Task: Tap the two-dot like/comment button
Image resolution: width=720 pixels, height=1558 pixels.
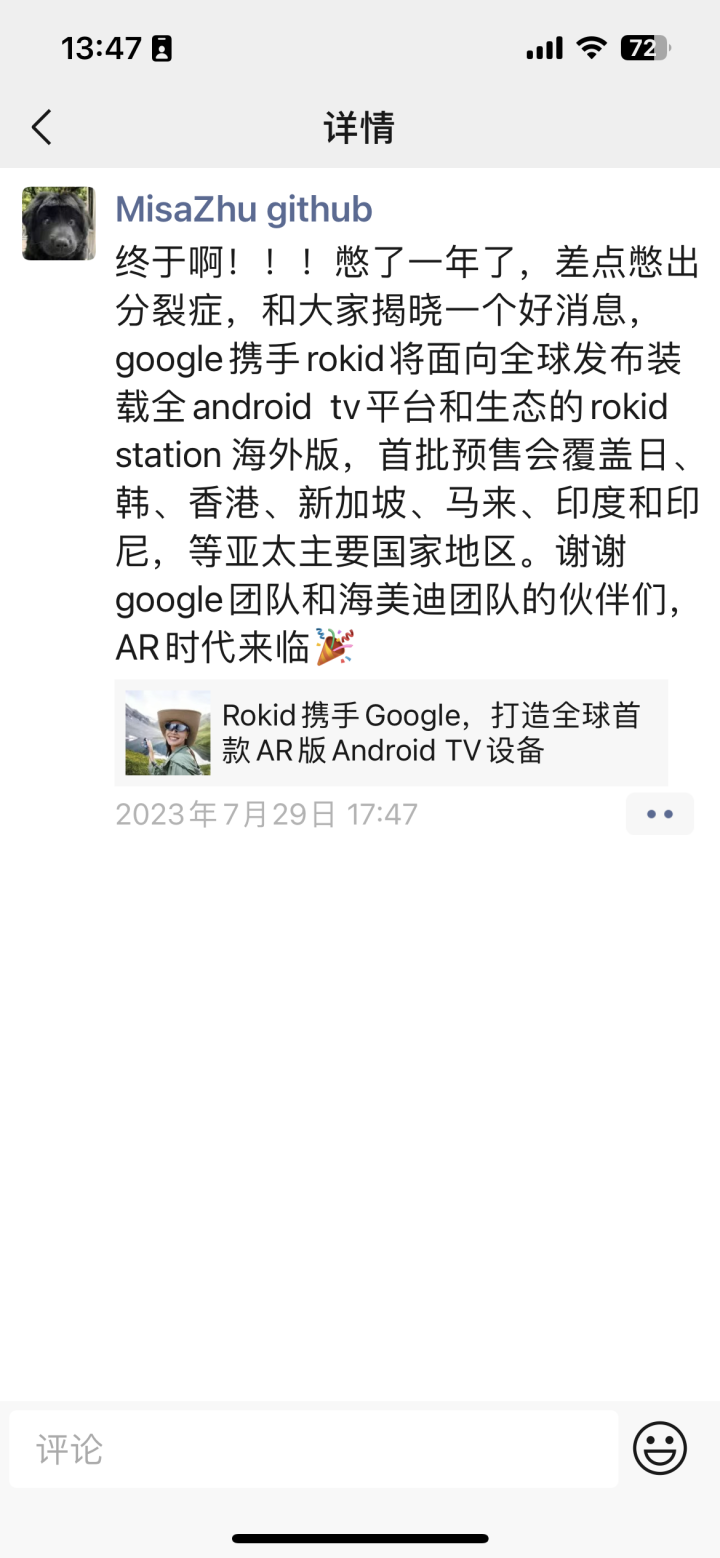Action: 659,814
